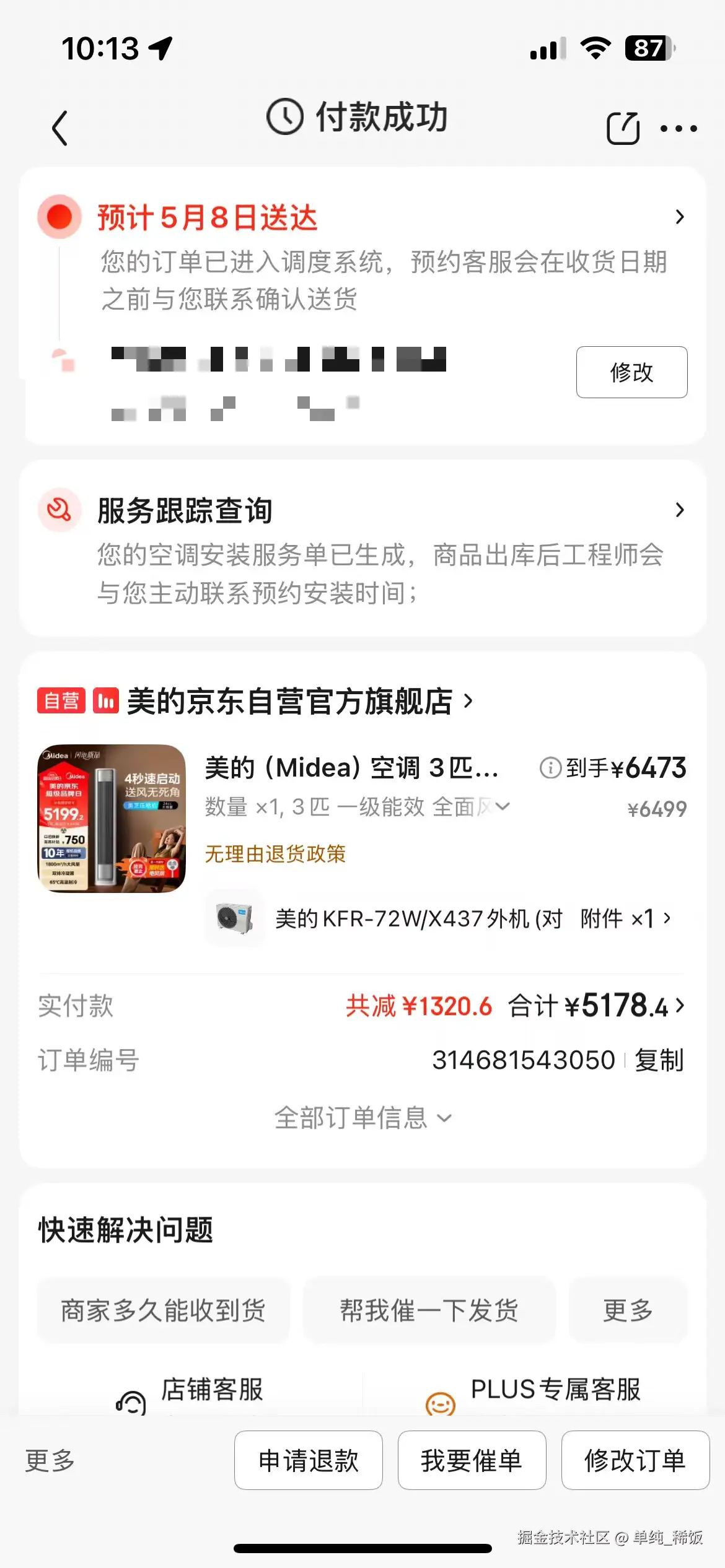Tap the 自营 badge before the store name

point(60,702)
